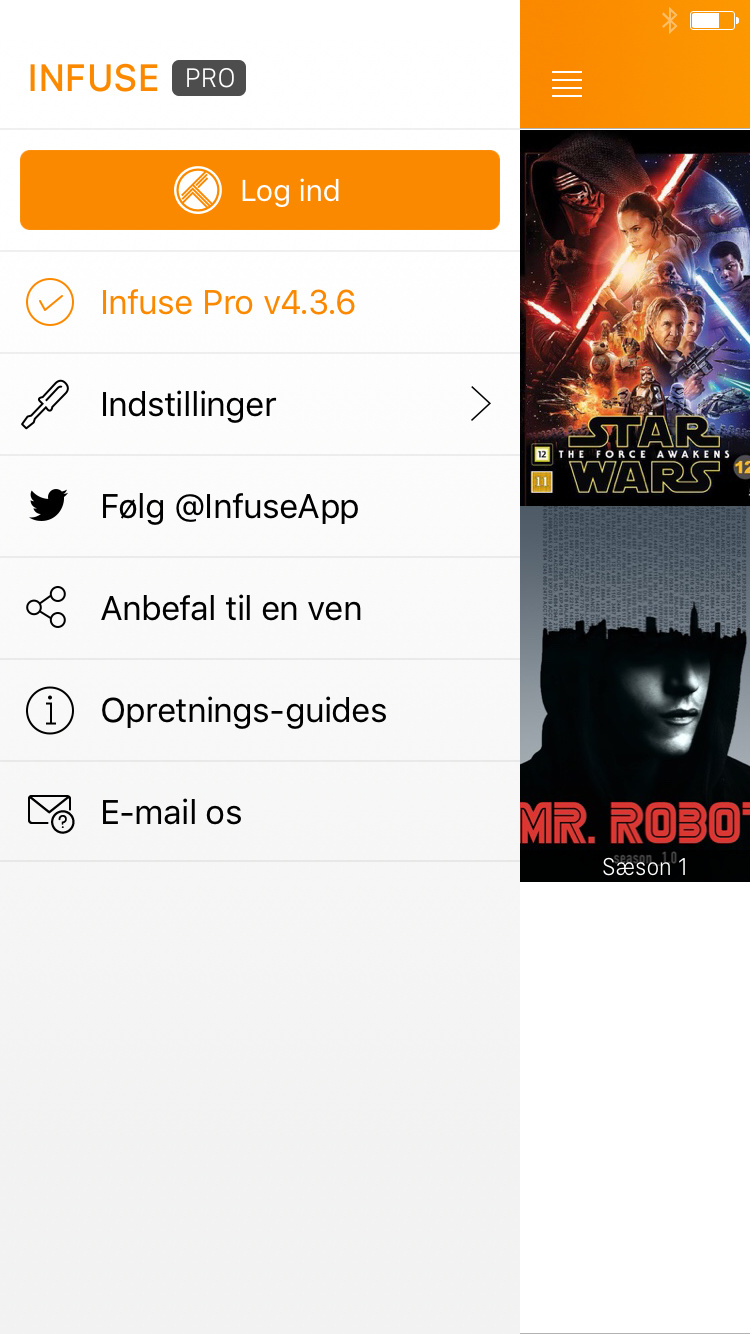Open Indstillinger settings
The height and width of the screenshot is (1334, 750).
click(x=259, y=404)
